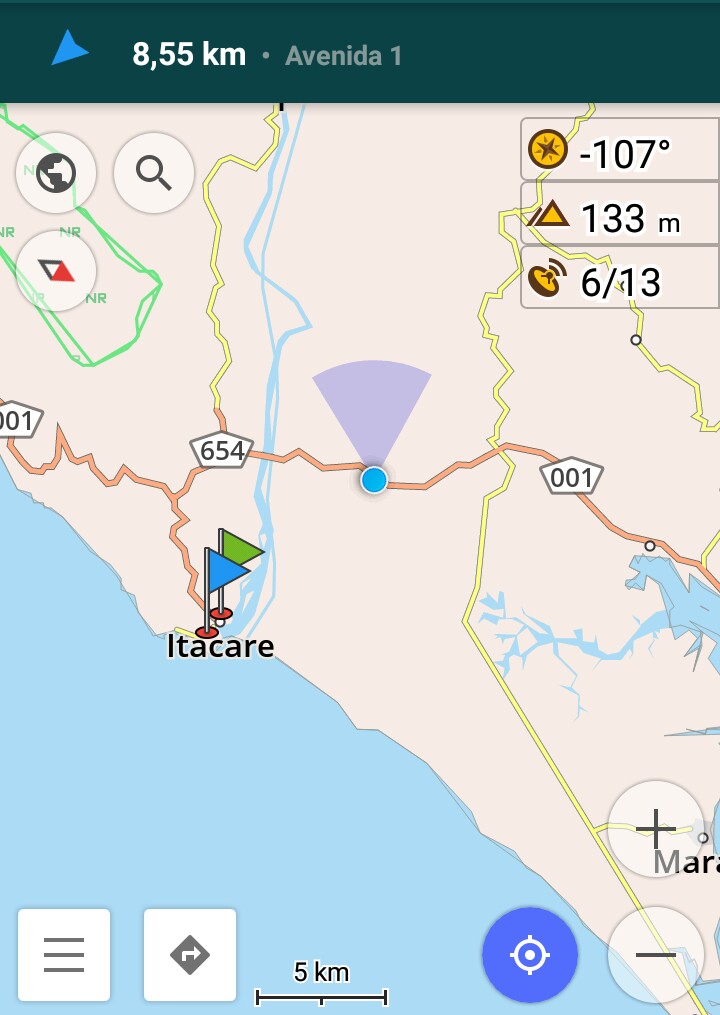Select the blue flag marker near Itacare
The width and height of the screenshot is (720, 1015).
(226, 572)
